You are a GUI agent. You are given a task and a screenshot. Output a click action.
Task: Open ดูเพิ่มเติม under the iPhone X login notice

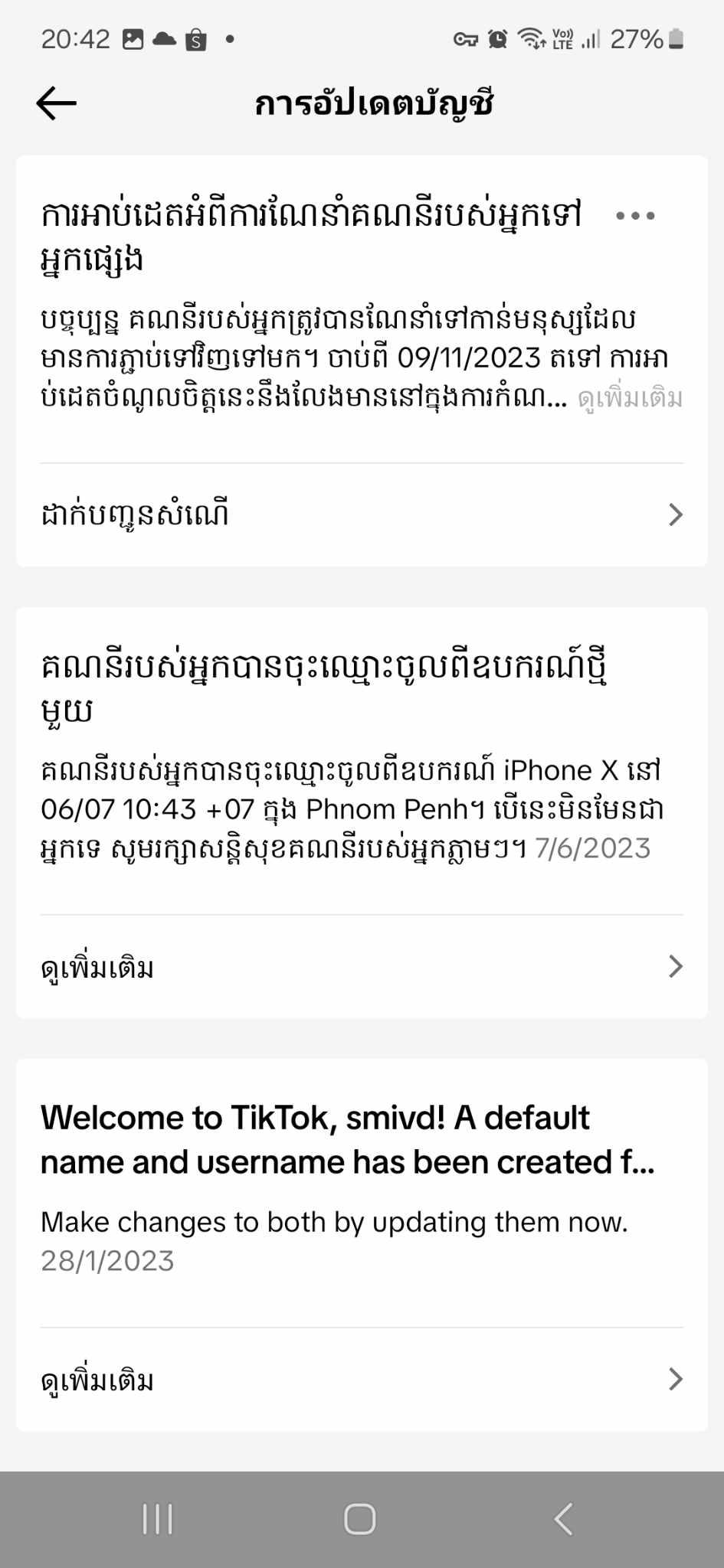(362, 967)
